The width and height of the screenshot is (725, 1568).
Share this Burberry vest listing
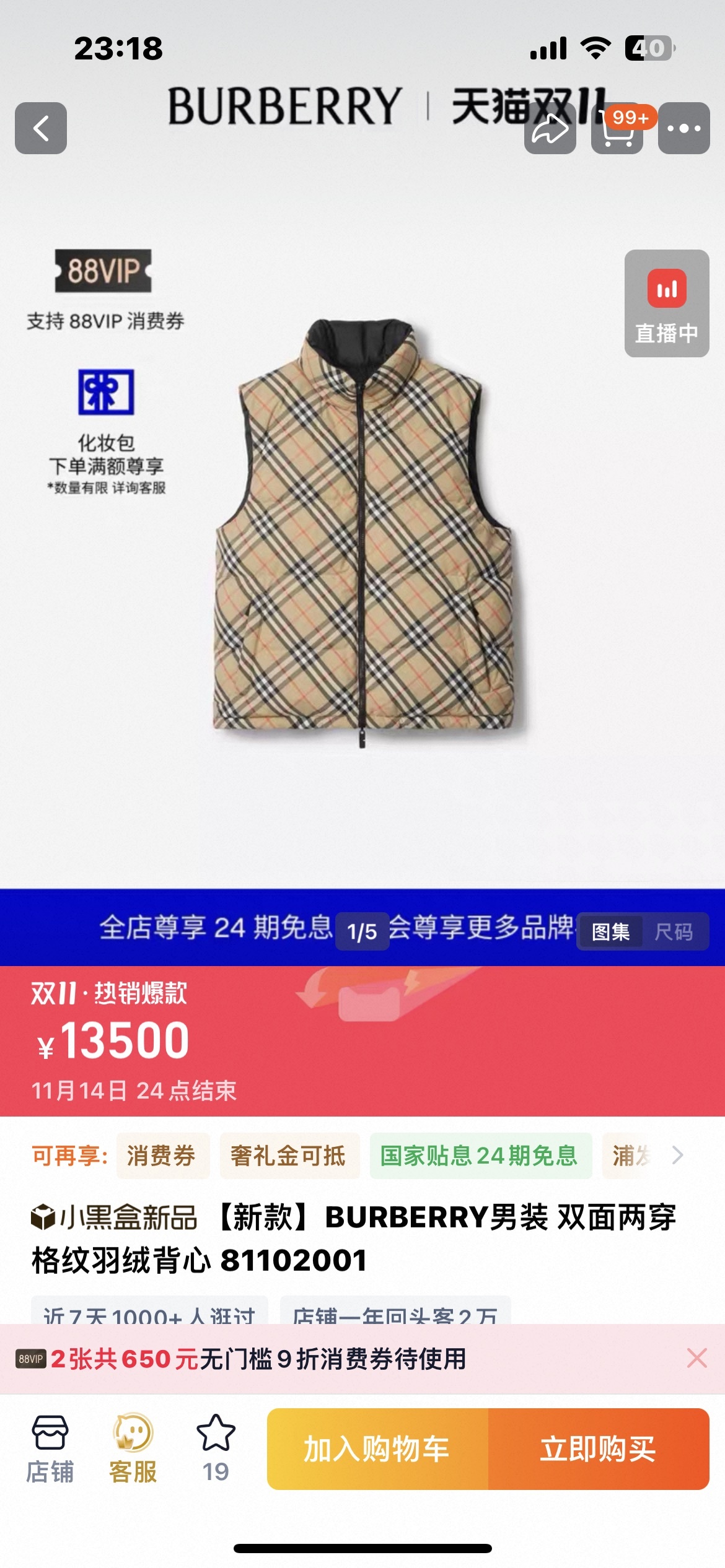point(550,128)
